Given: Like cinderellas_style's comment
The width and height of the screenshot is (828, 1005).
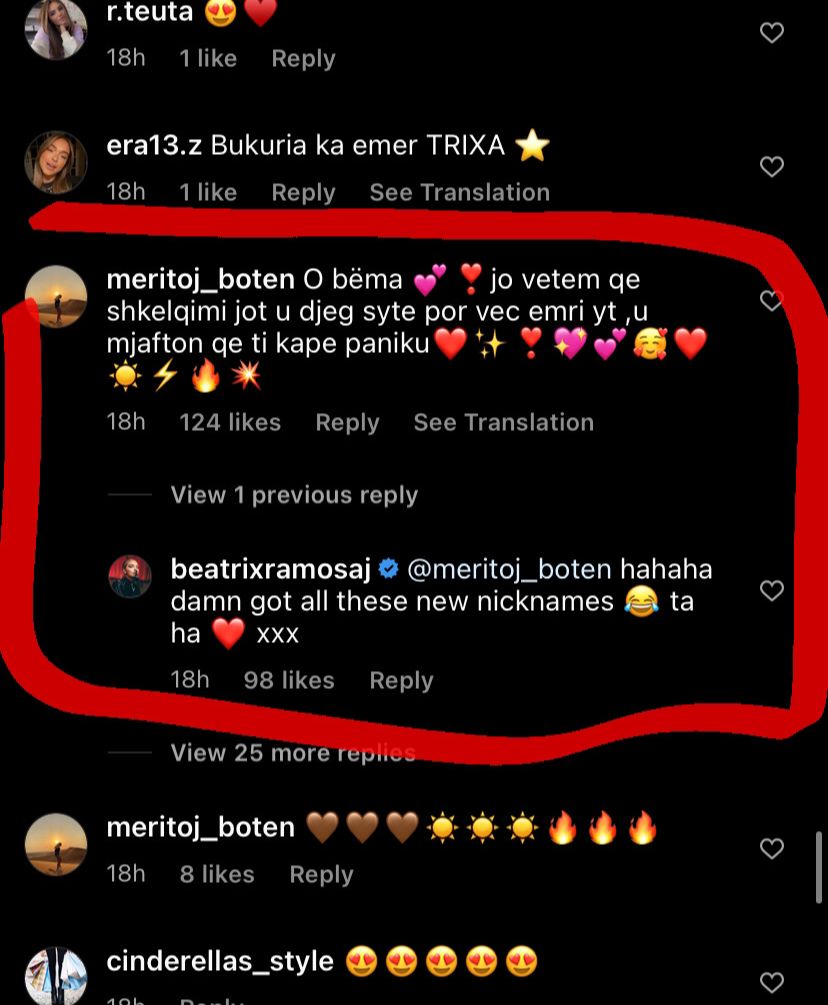Looking at the screenshot, I should tap(772, 981).
